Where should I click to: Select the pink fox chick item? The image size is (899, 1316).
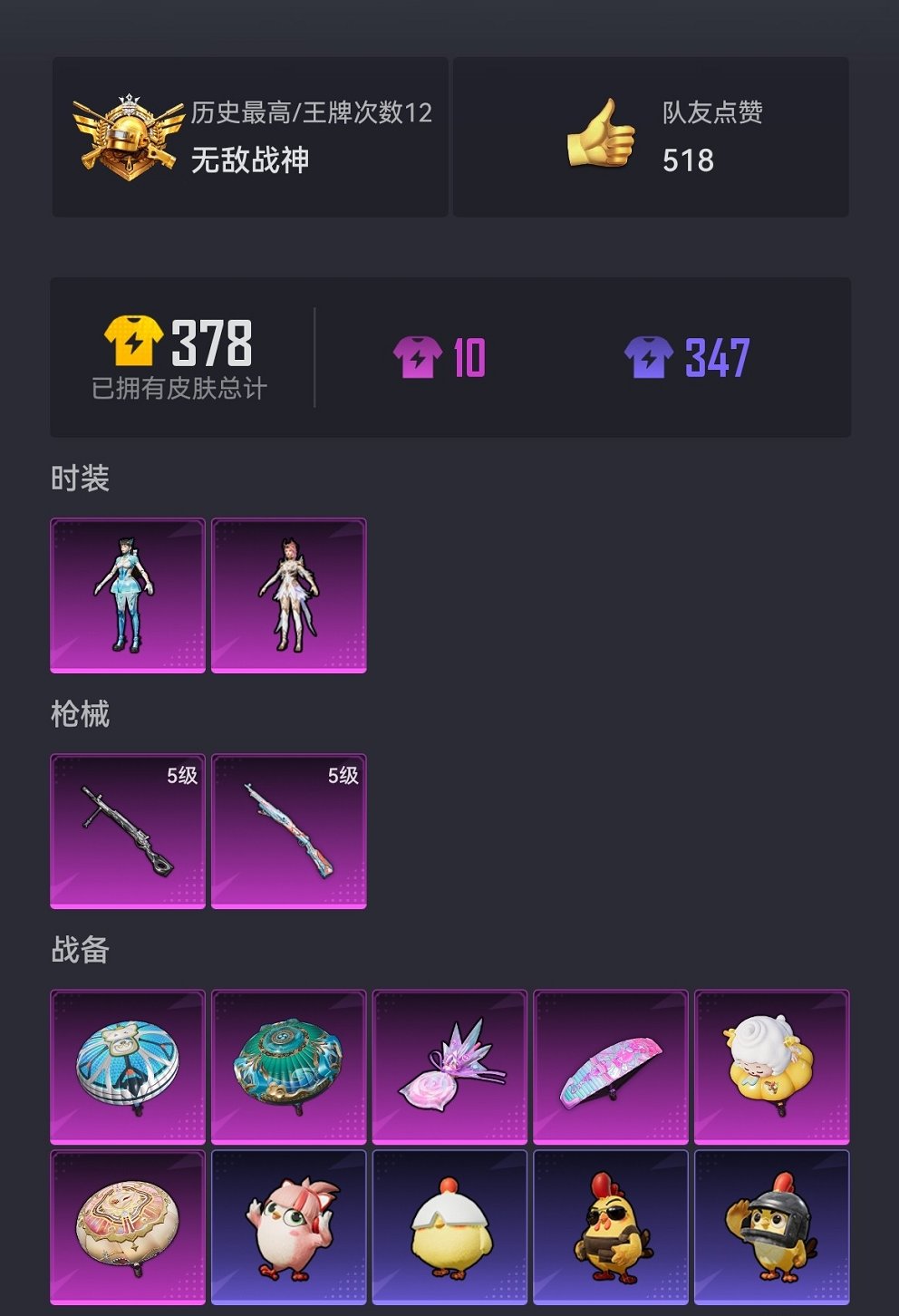289,1227
